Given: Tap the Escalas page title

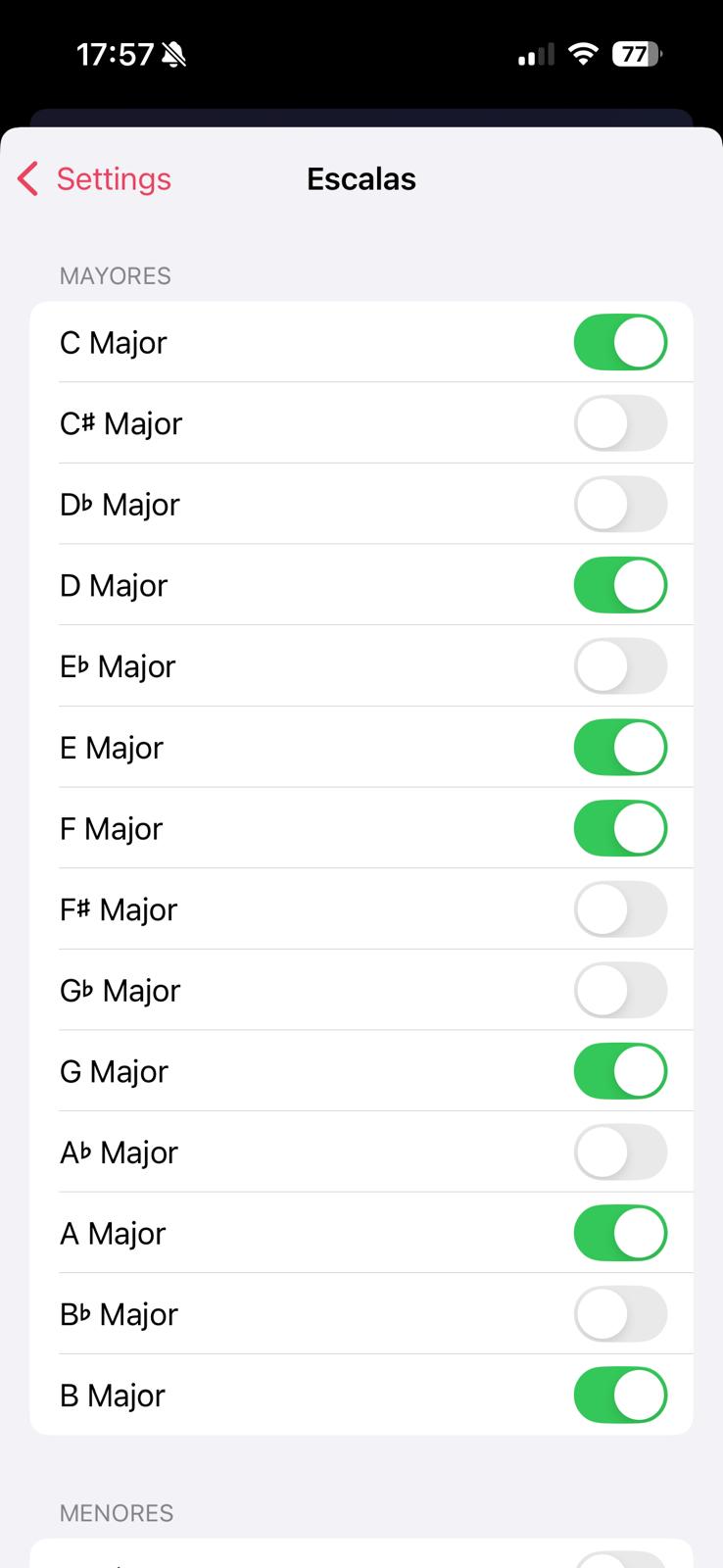Looking at the screenshot, I should 361,178.
